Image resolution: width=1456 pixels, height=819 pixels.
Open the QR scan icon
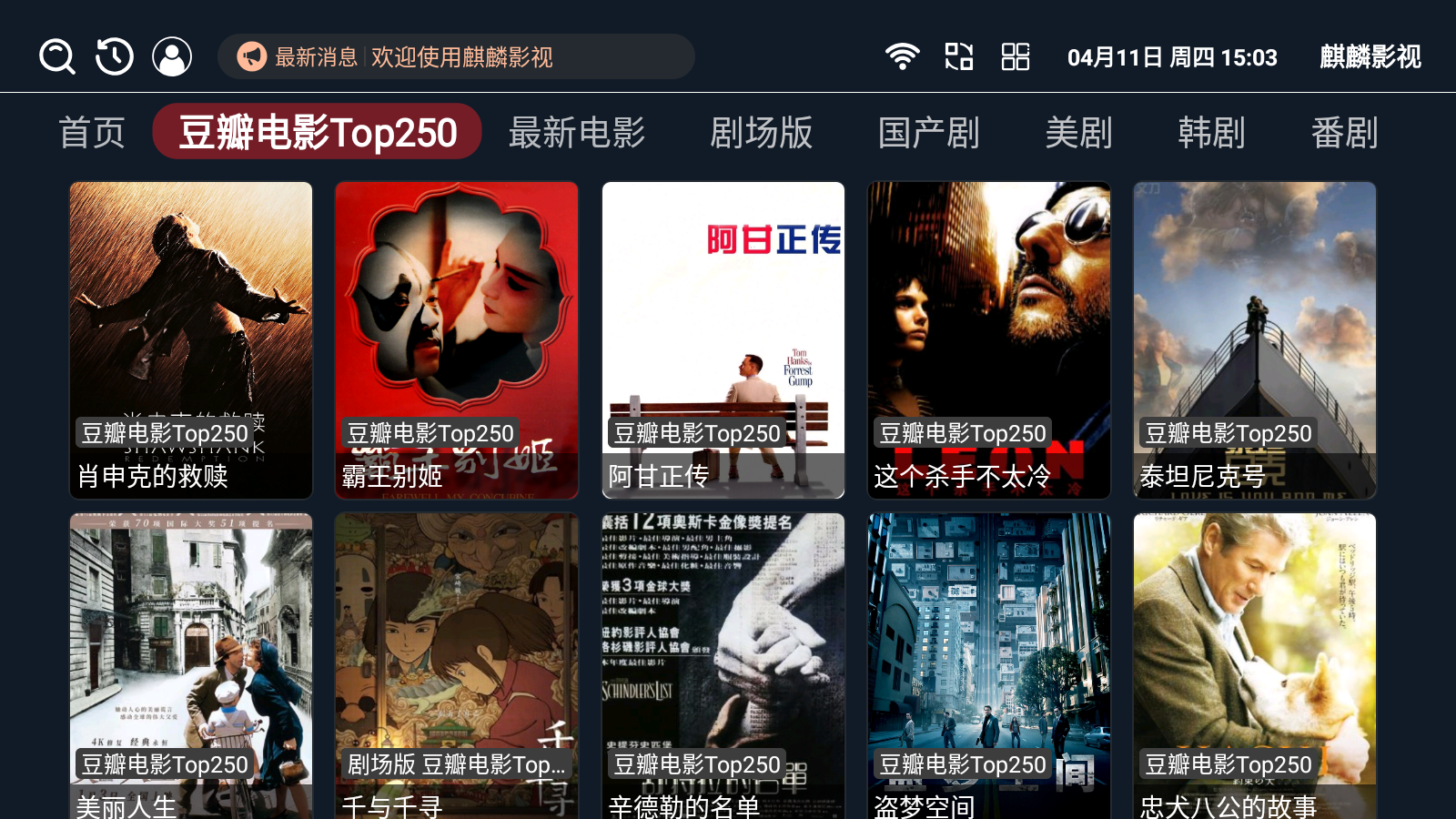pyautogui.click(x=959, y=56)
